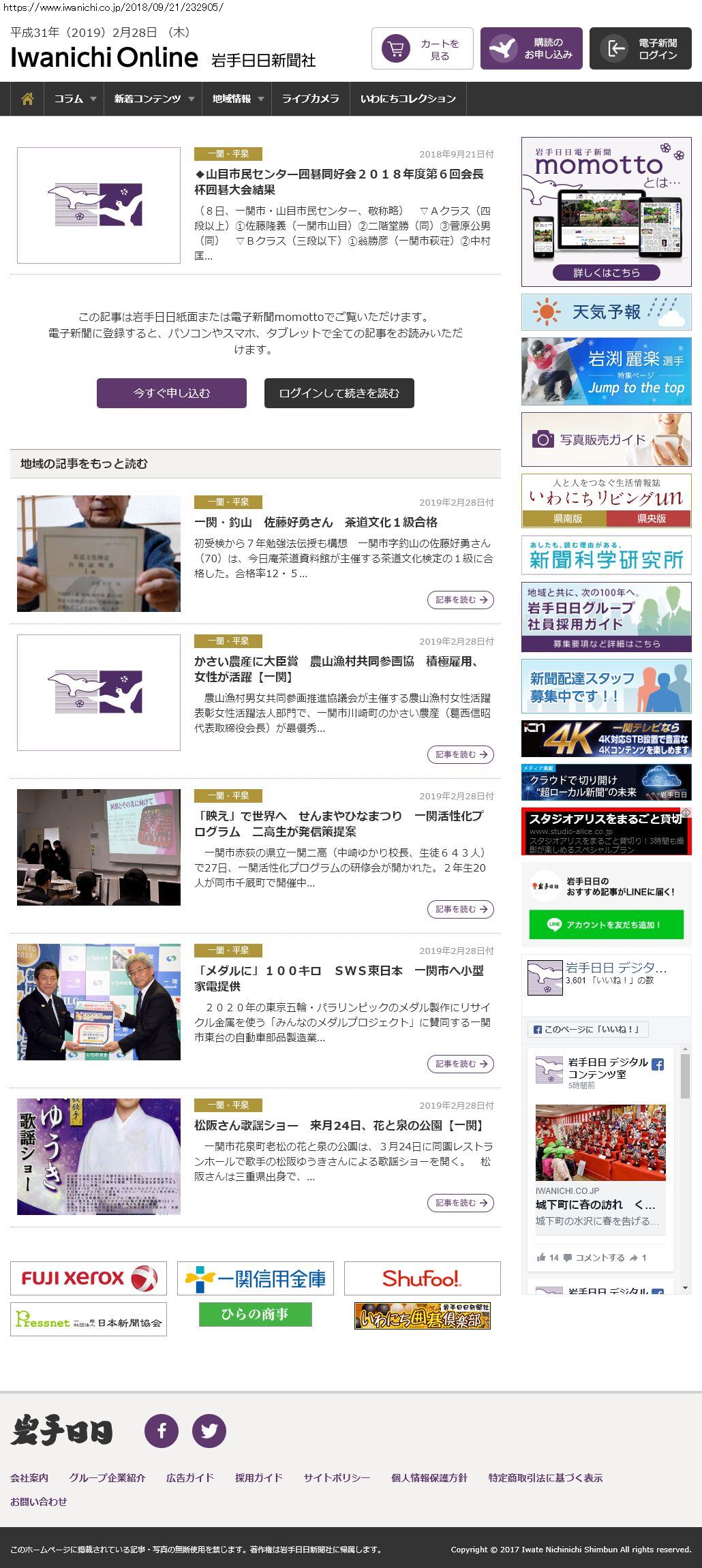Viewport: 702px width, 1568px height.
Task: View the cart with カートを見る
Action: click(423, 49)
